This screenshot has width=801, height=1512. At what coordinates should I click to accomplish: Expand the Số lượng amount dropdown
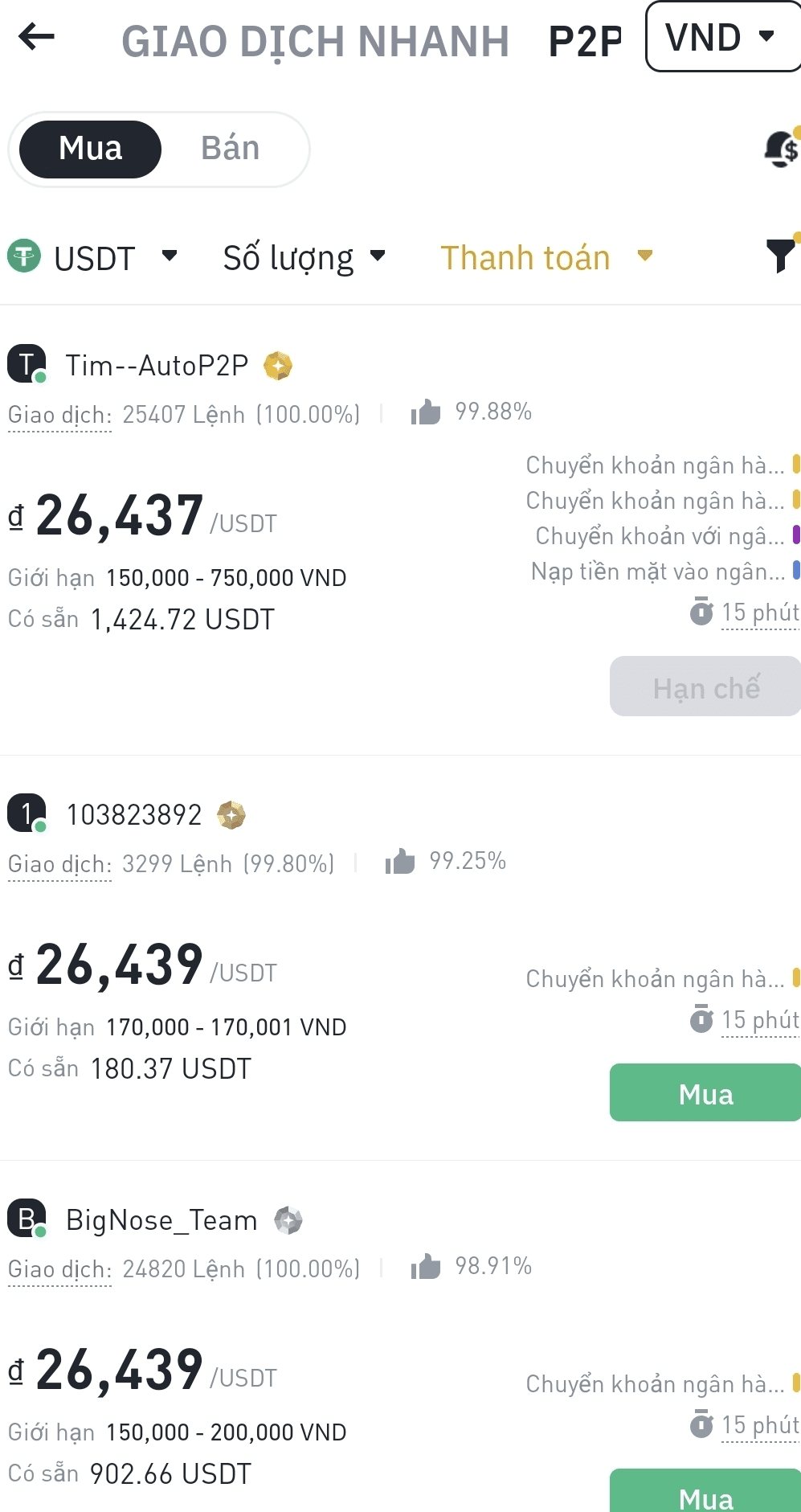tap(304, 258)
